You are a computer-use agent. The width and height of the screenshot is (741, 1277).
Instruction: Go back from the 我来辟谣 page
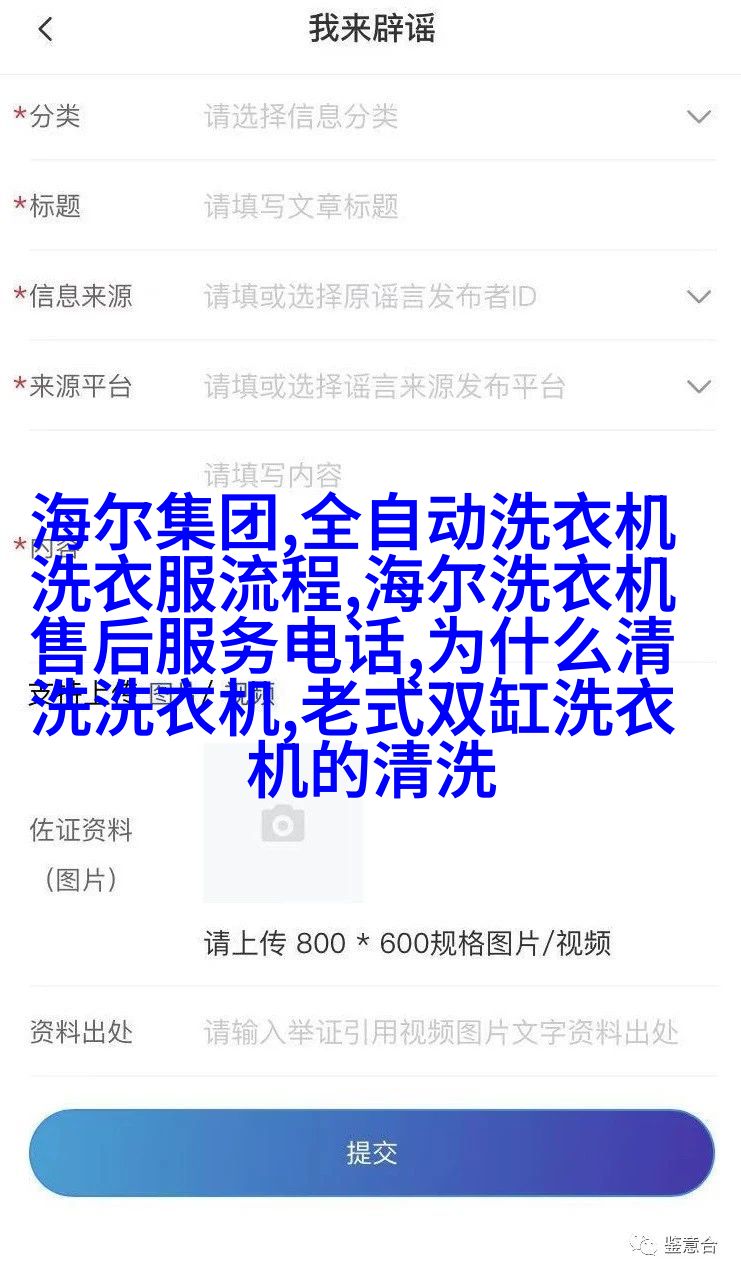pos(45,30)
